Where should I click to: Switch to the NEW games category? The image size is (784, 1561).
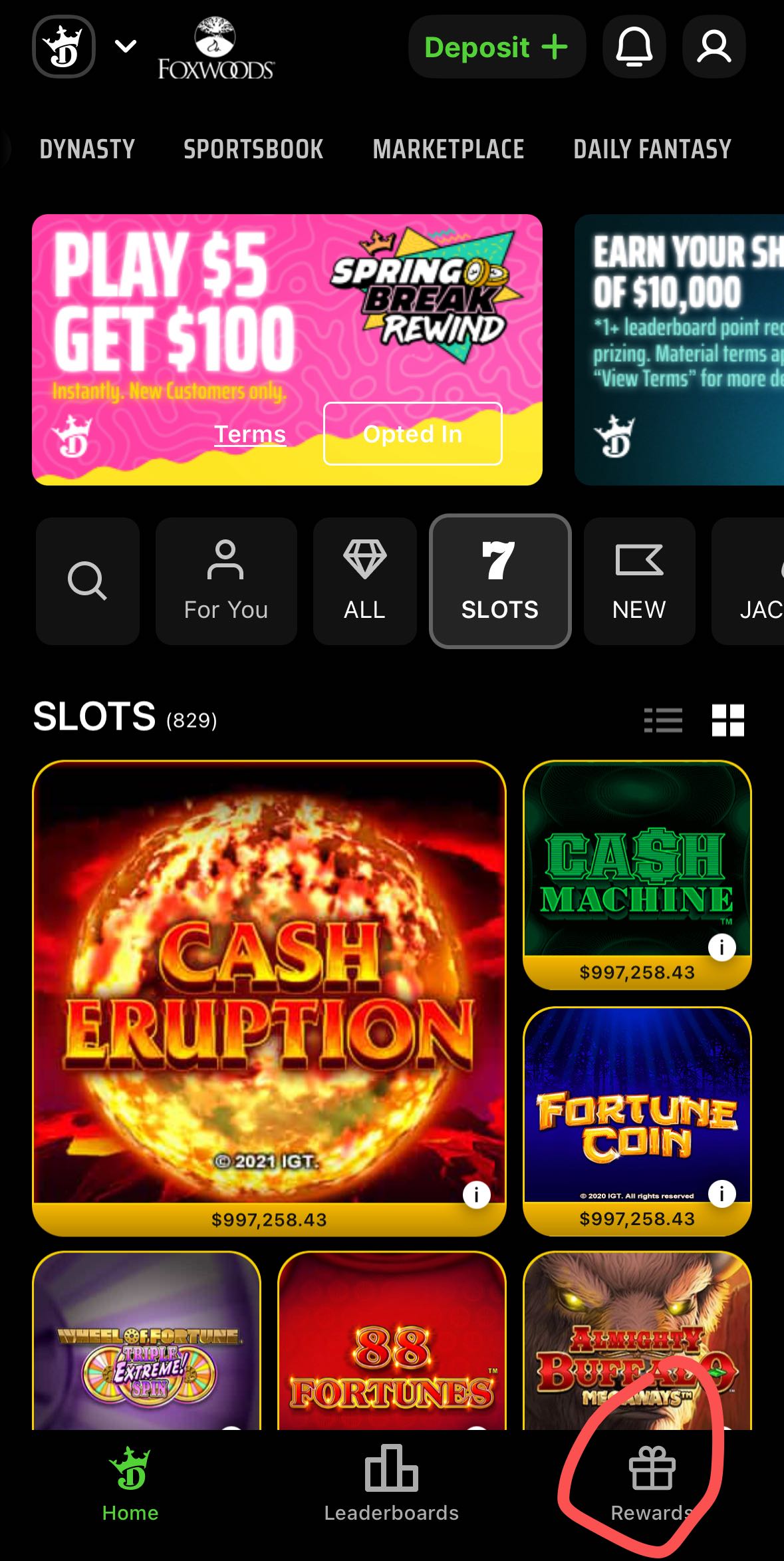pyautogui.click(x=639, y=581)
